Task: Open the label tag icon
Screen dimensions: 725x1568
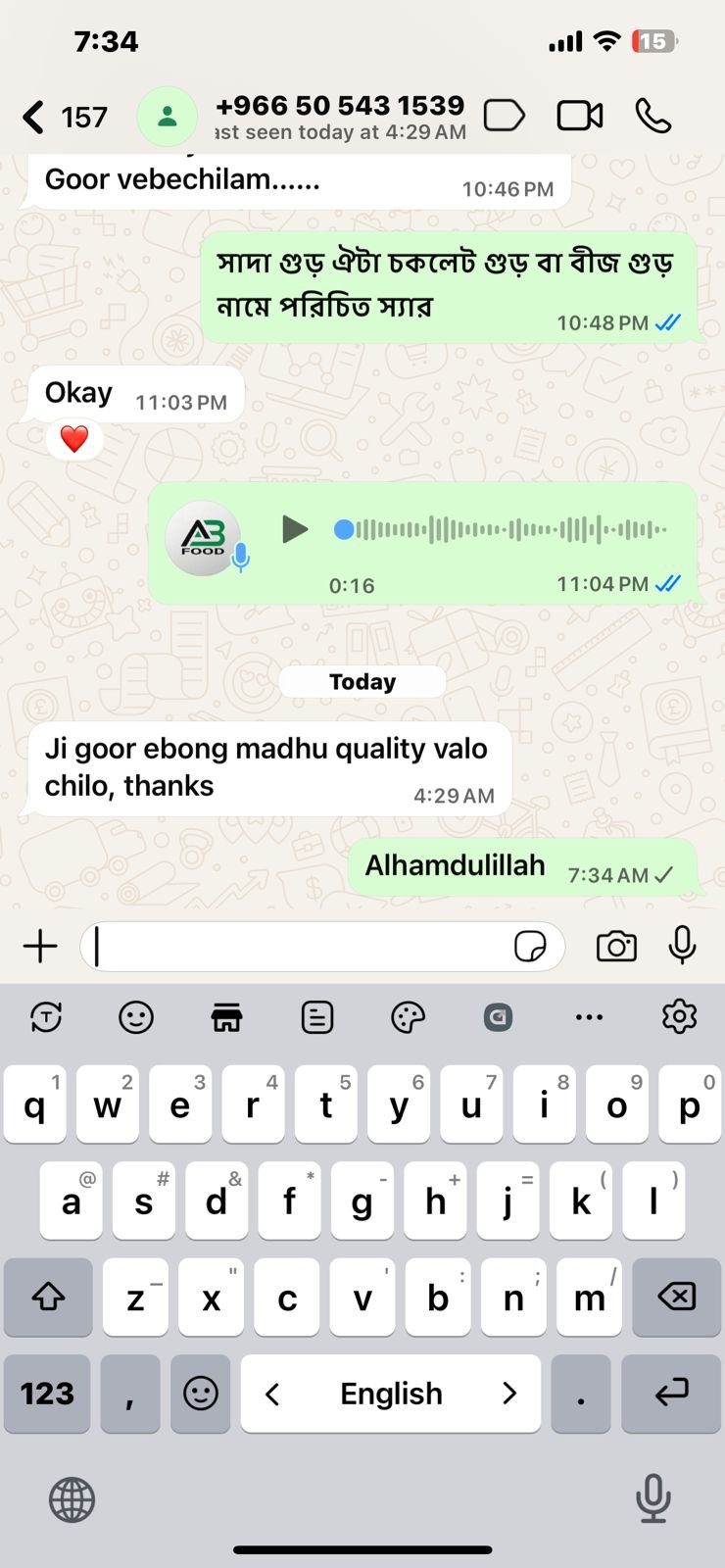Action: pyautogui.click(x=505, y=116)
